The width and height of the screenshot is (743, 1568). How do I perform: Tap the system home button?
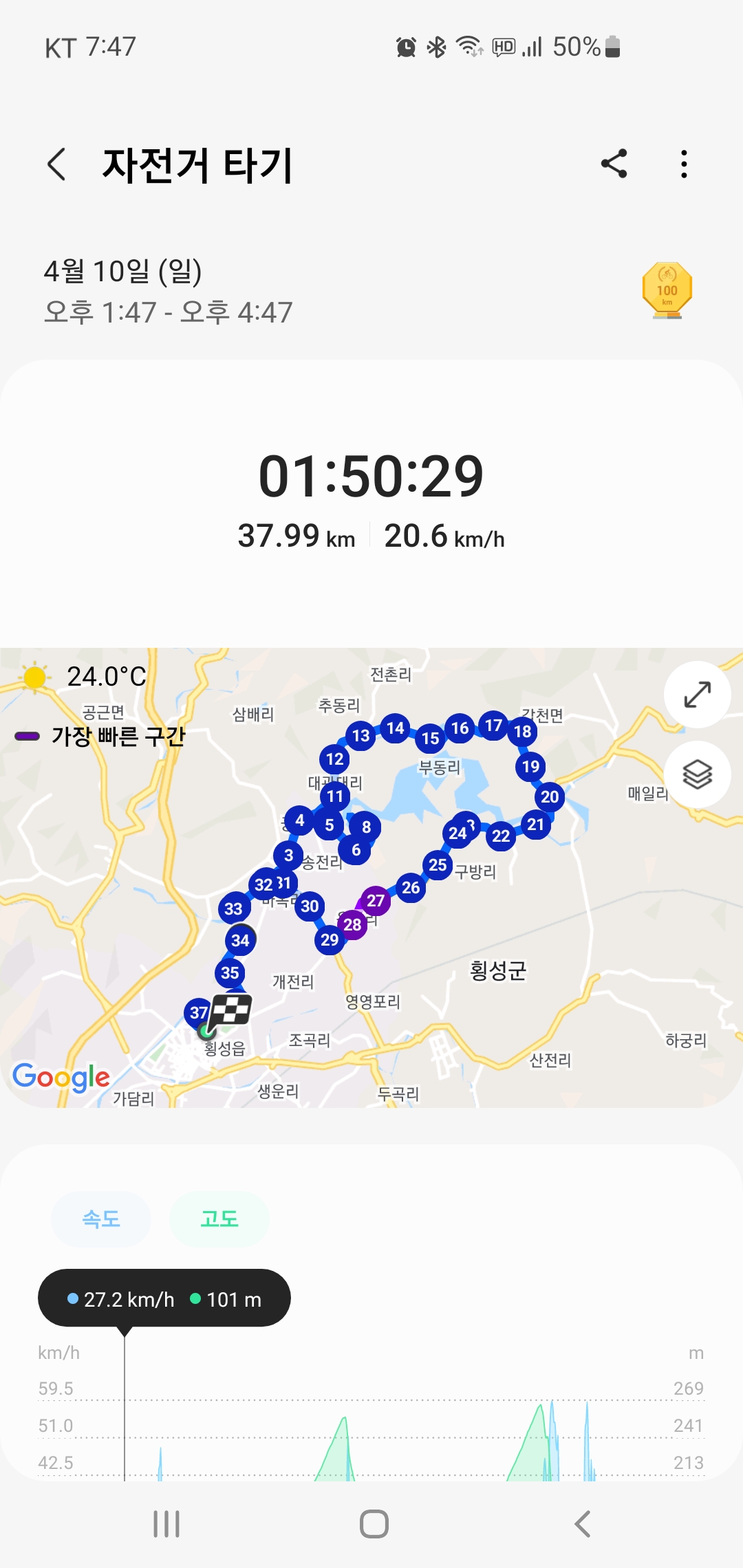click(374, 1523)
